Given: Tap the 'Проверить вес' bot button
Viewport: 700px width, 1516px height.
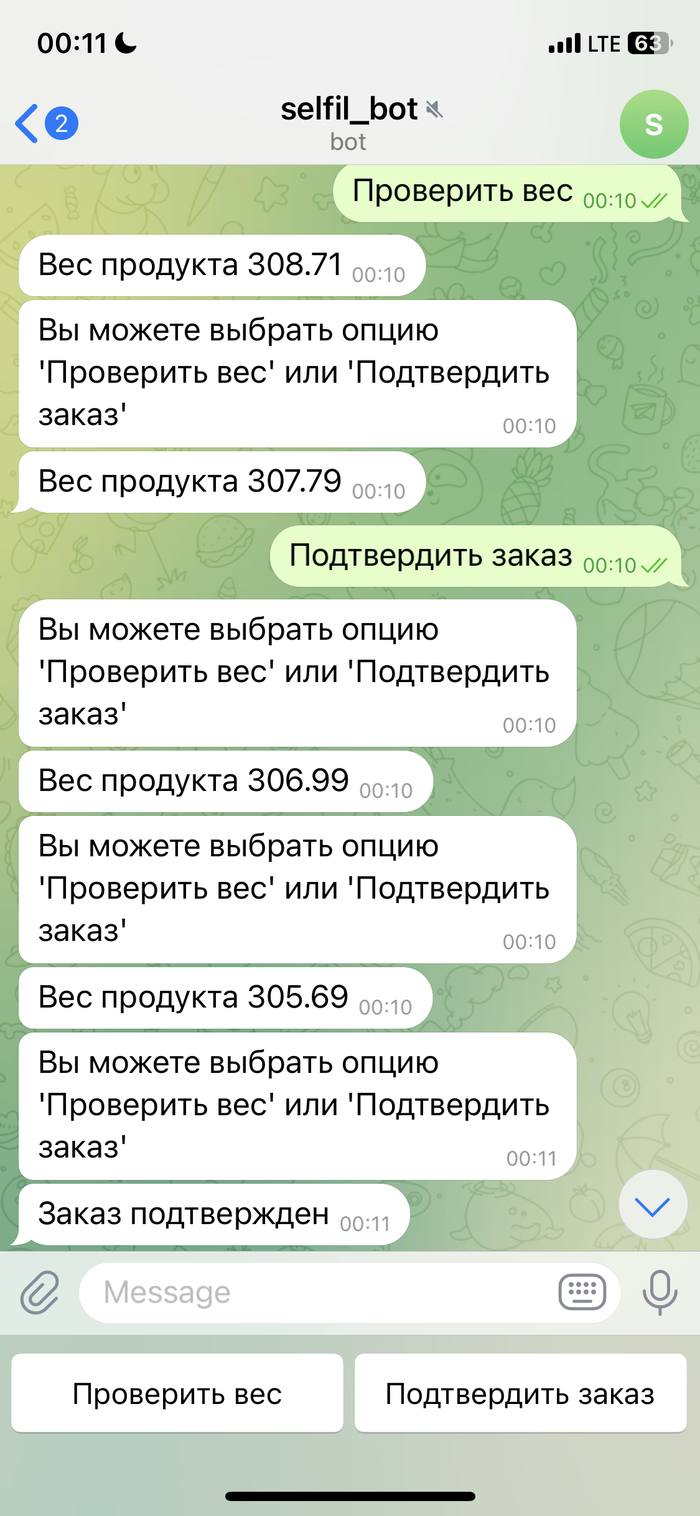Looking at the screenshot, I should pyautogui.click(x=177, y=1393).
